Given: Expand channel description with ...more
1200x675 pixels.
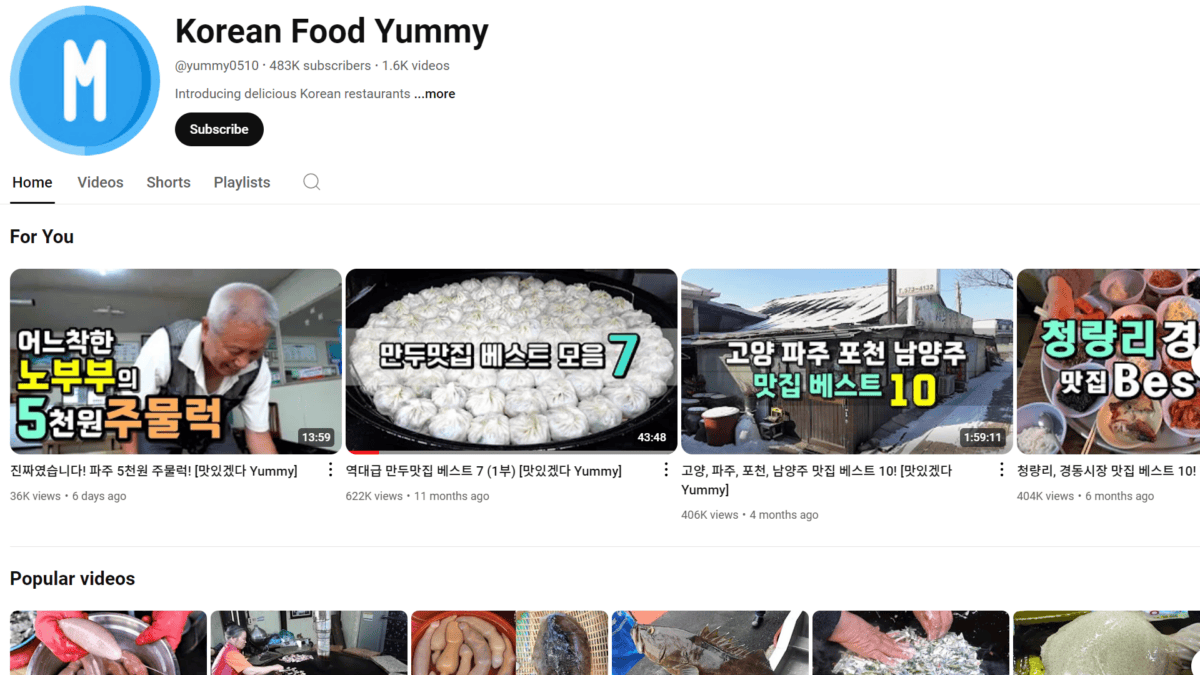Looking at the screenshot, I should pyautogui.click(x=435, y=94).
